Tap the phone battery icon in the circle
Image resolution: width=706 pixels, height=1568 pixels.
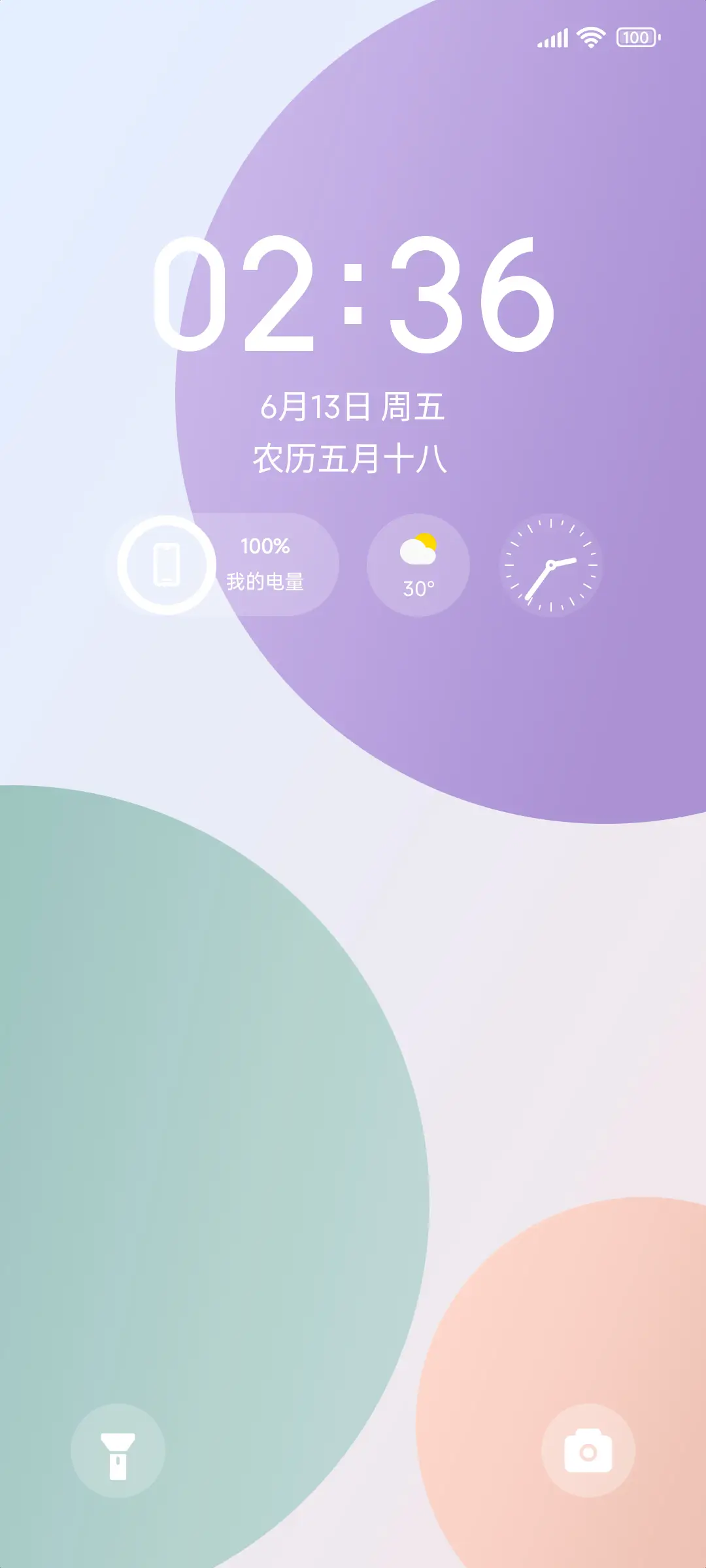165,566
